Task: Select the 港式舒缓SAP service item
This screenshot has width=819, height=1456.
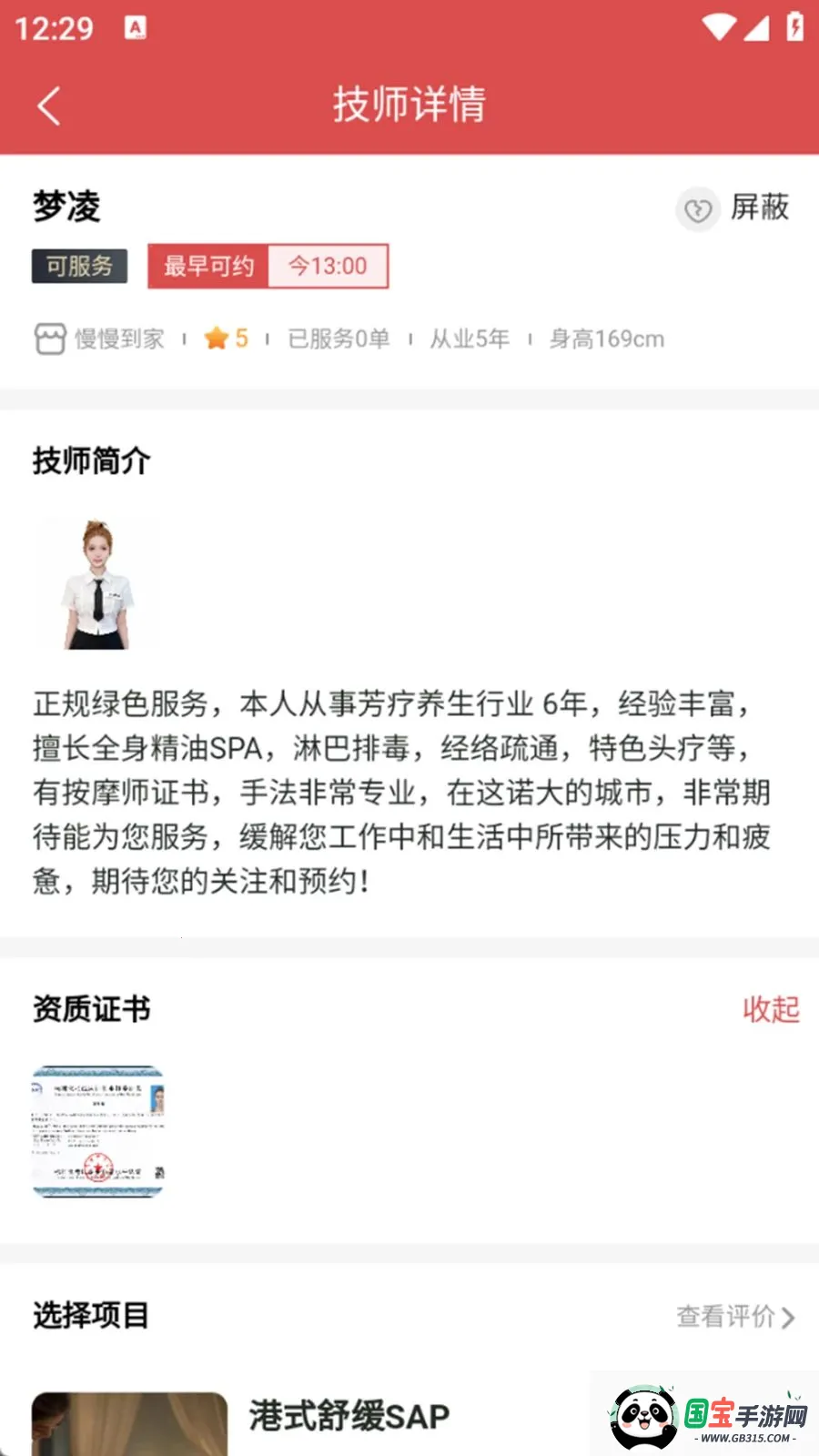Action: click(x=349, y=1416)
